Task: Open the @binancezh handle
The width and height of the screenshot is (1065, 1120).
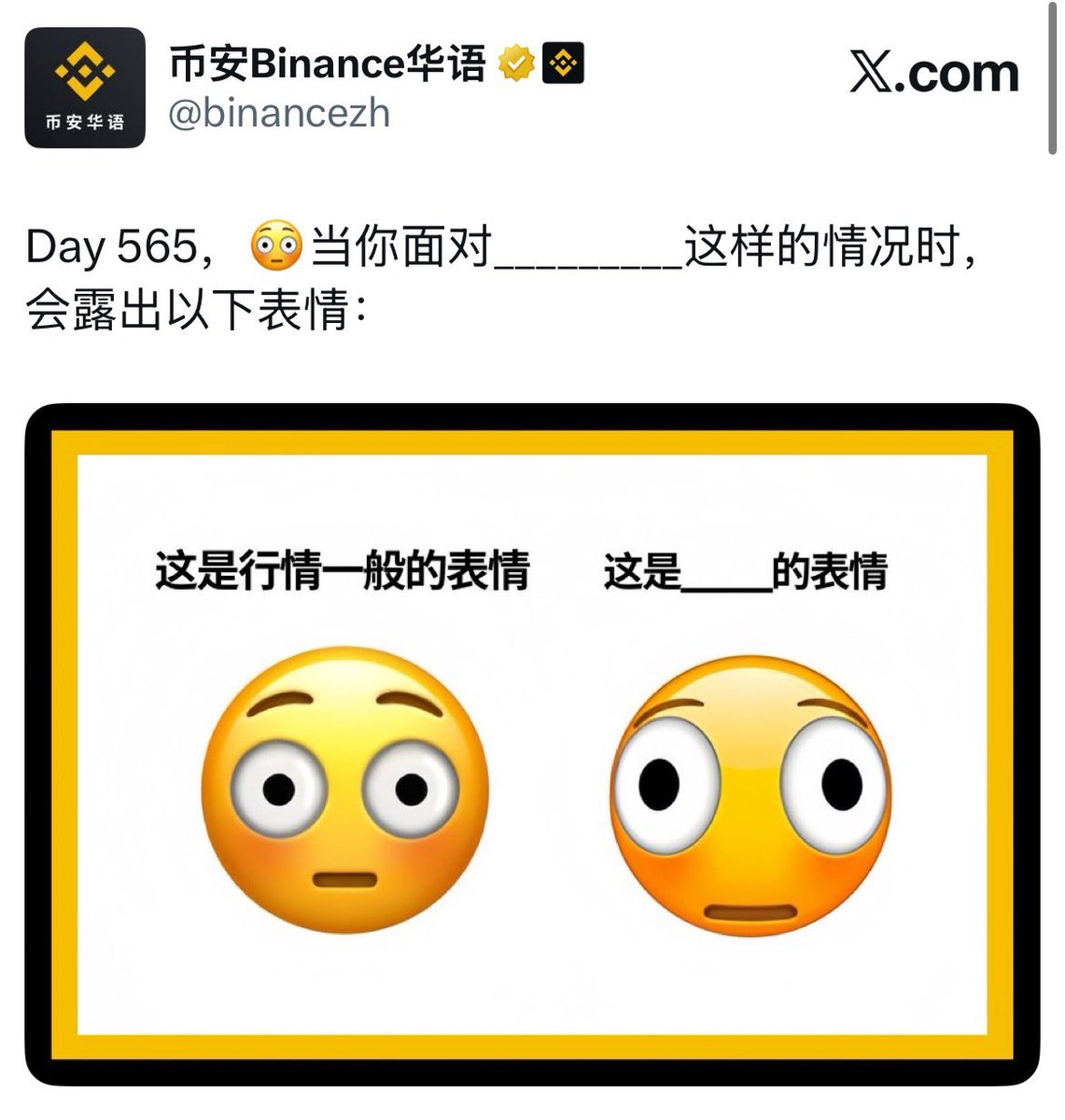Action: click(x=278, y=114)
